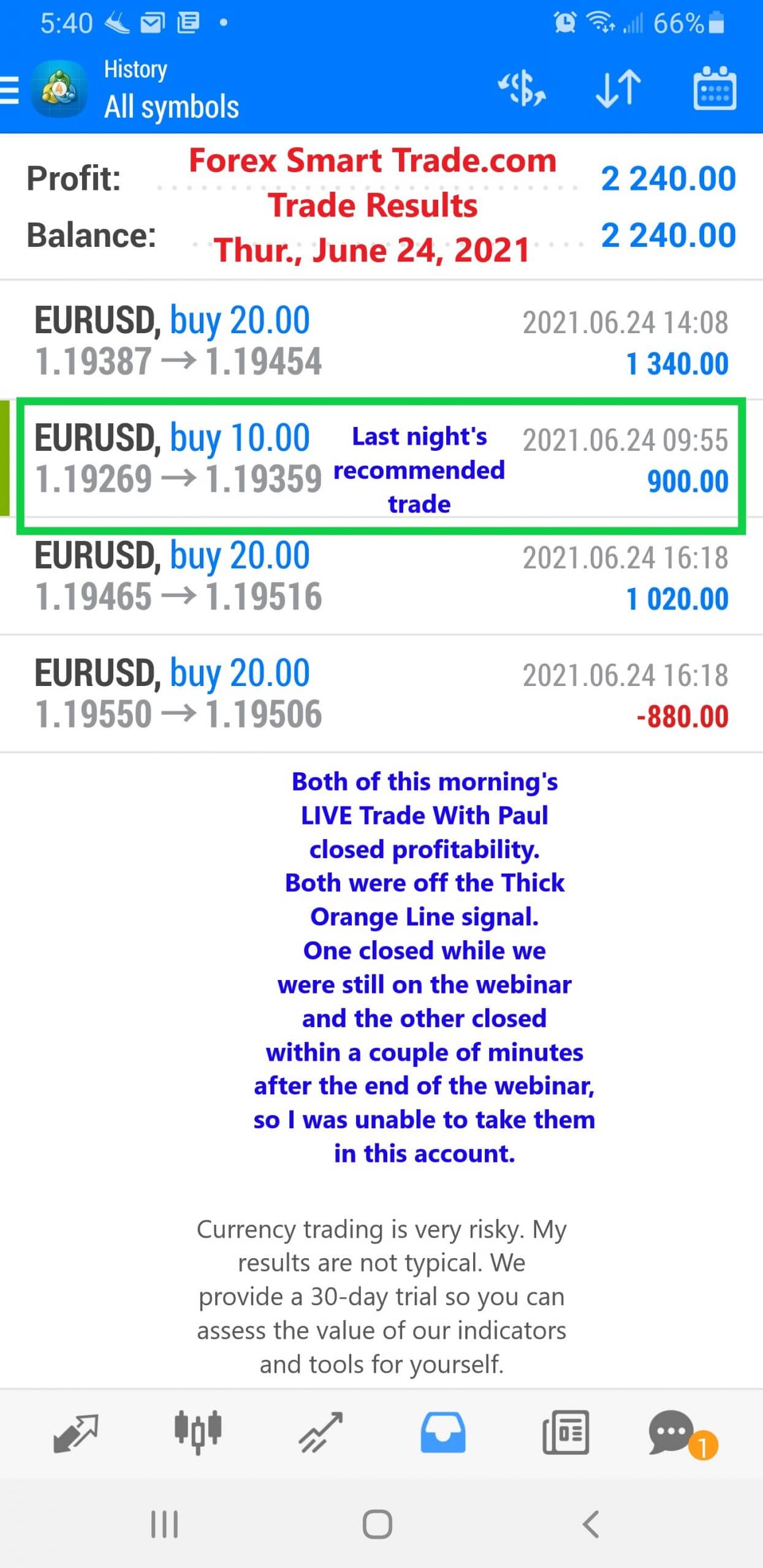Go to the home screen via the home button
This screenshot has width=763, height=1568.
(378, 1524)
